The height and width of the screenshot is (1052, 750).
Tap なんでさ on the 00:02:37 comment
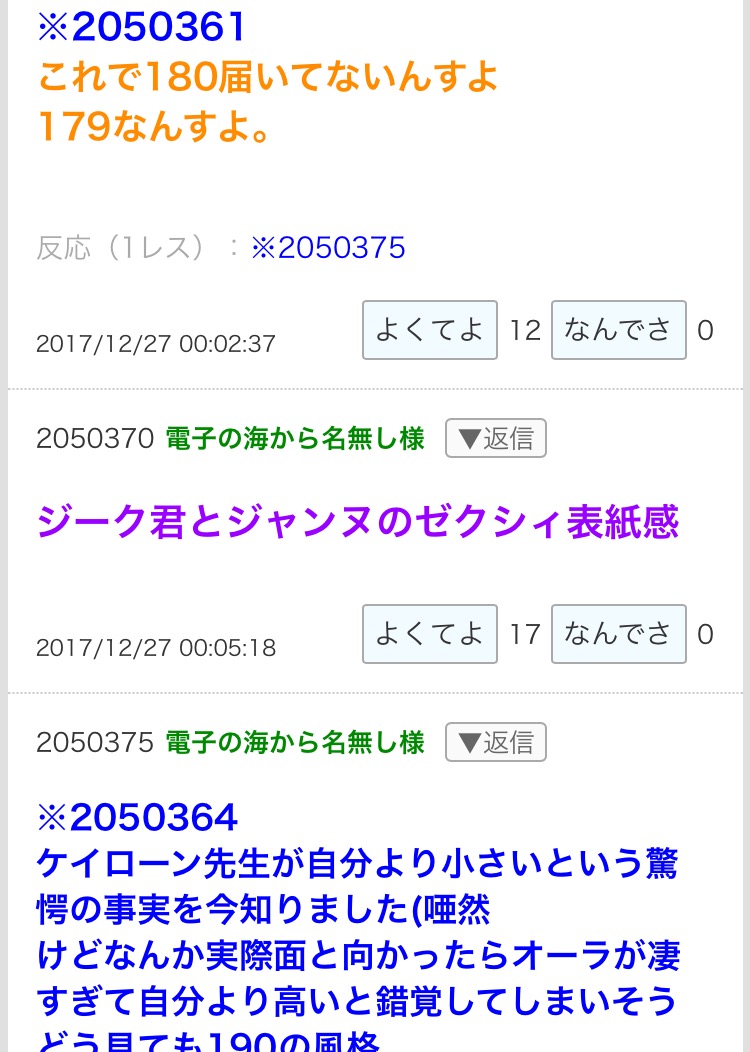coord(618,330)
